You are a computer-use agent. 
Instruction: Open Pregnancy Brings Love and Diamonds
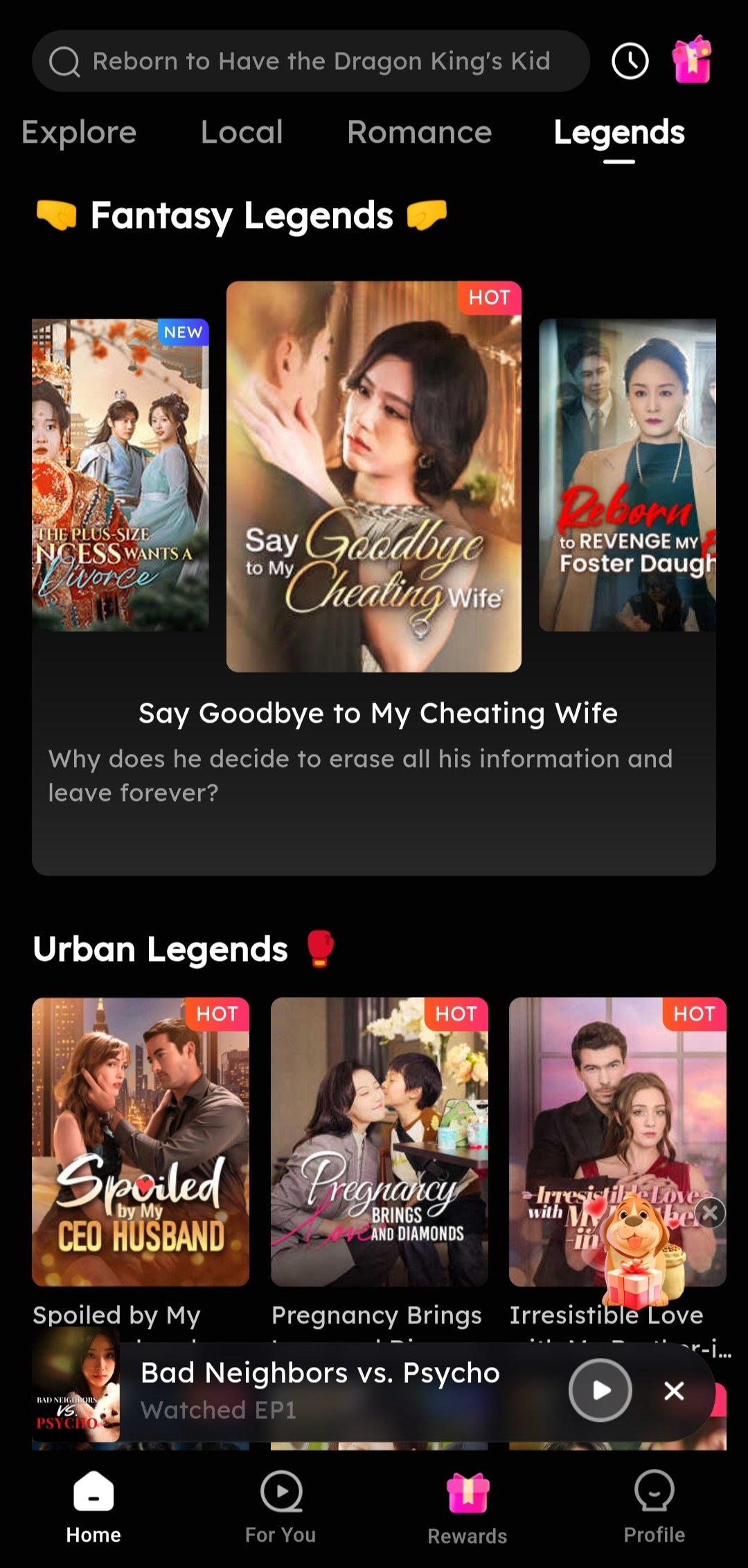[x=379, y=1141]
